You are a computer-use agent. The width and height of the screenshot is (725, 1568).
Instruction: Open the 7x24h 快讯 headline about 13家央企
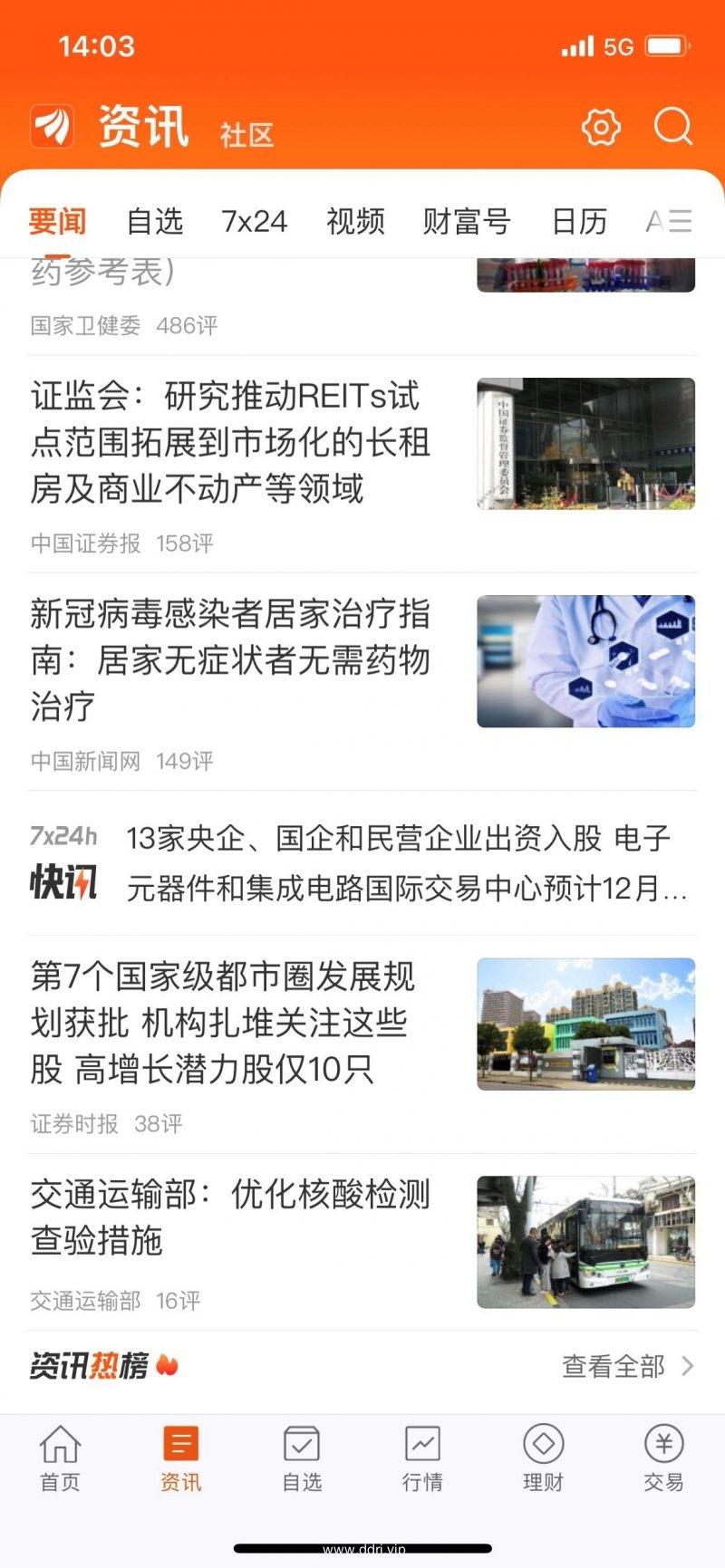click(362, 863)
